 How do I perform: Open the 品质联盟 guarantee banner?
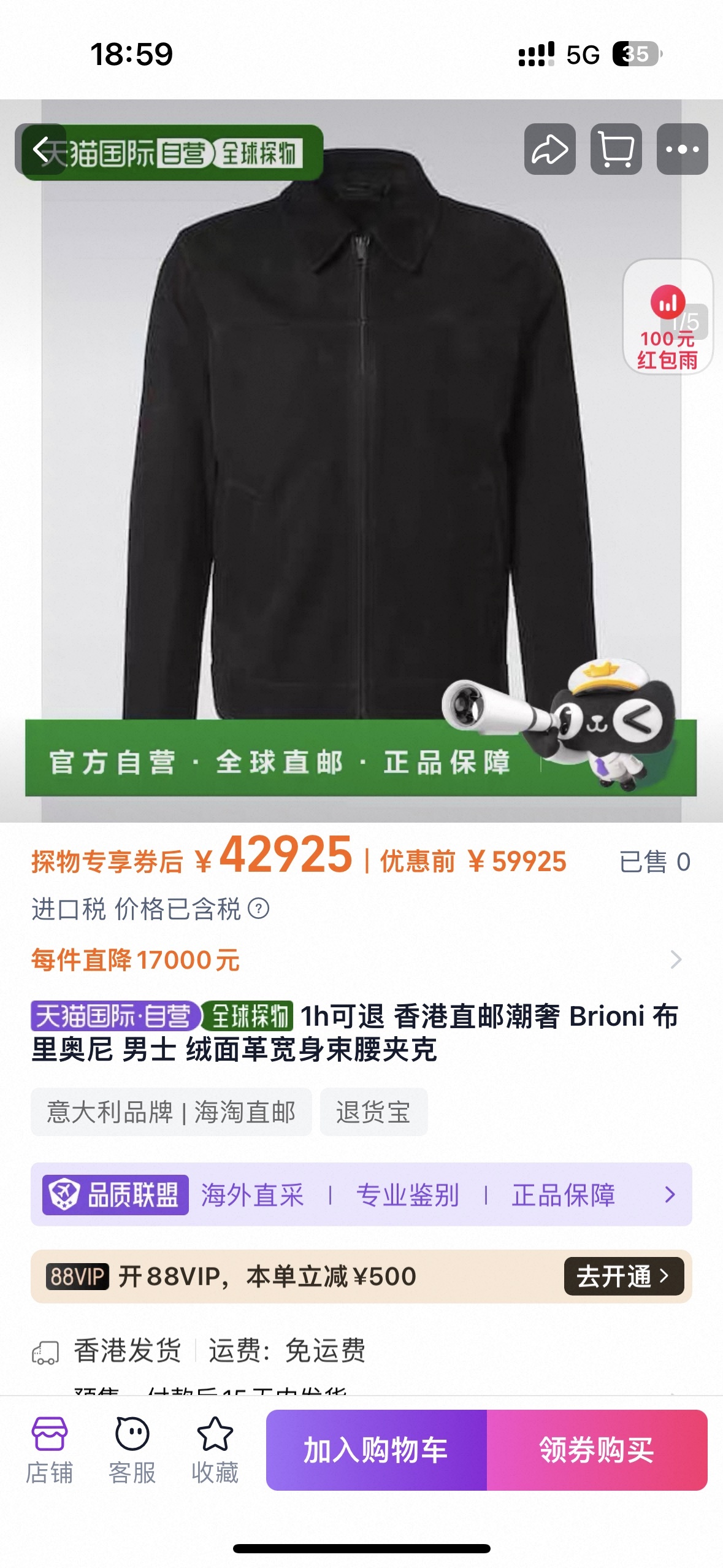[361, 1194]
